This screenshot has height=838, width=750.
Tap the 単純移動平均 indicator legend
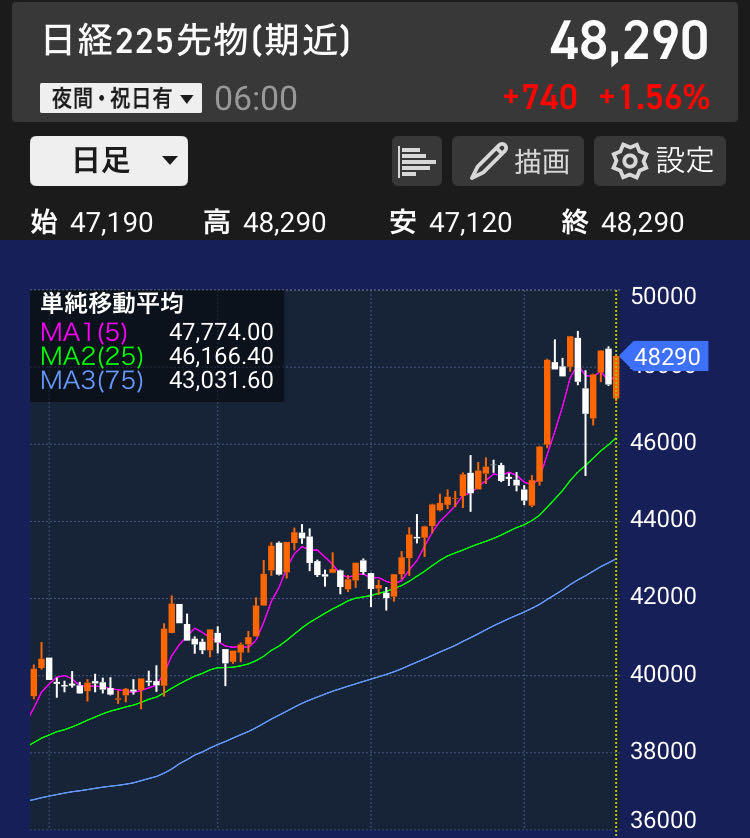(x=157, y=345)
